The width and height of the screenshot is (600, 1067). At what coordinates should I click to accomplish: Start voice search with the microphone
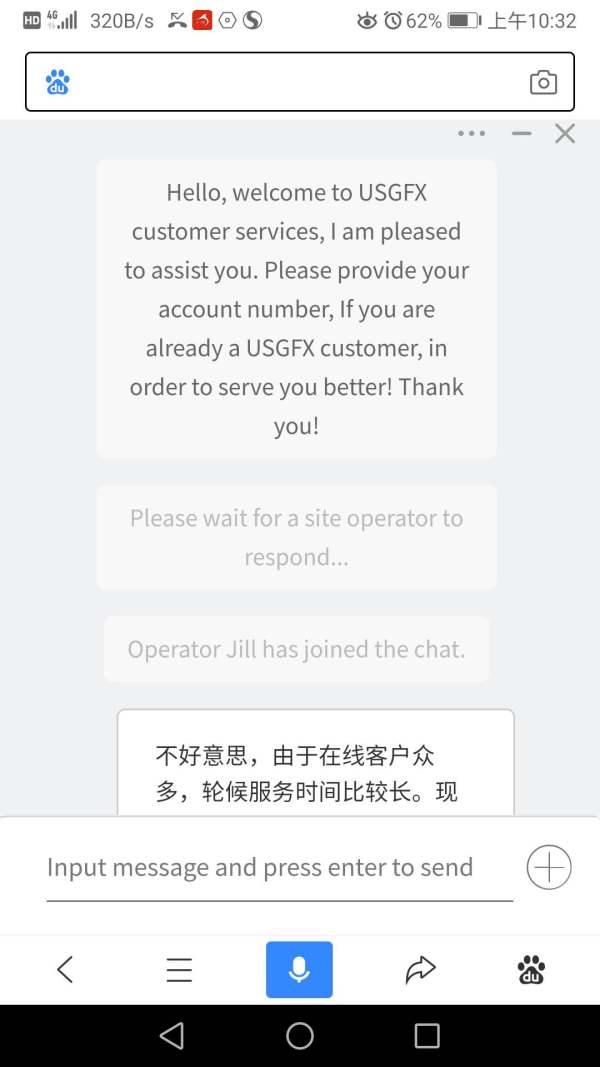pos(299,969)
